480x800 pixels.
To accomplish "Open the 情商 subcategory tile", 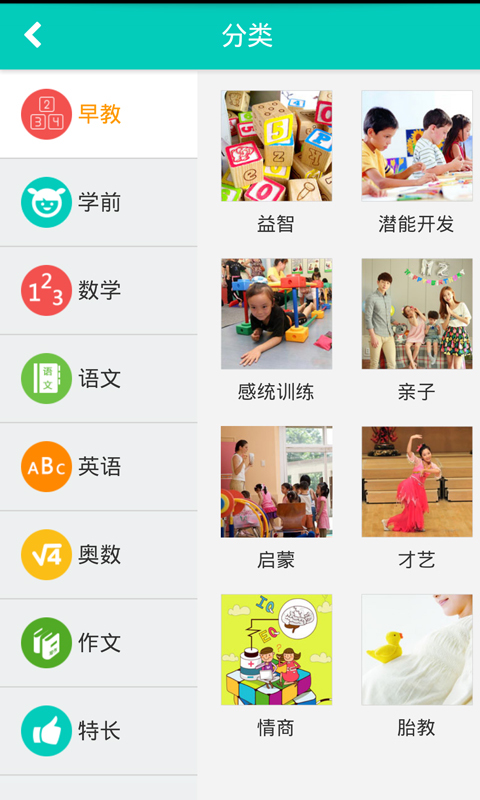I will (276, 666).
